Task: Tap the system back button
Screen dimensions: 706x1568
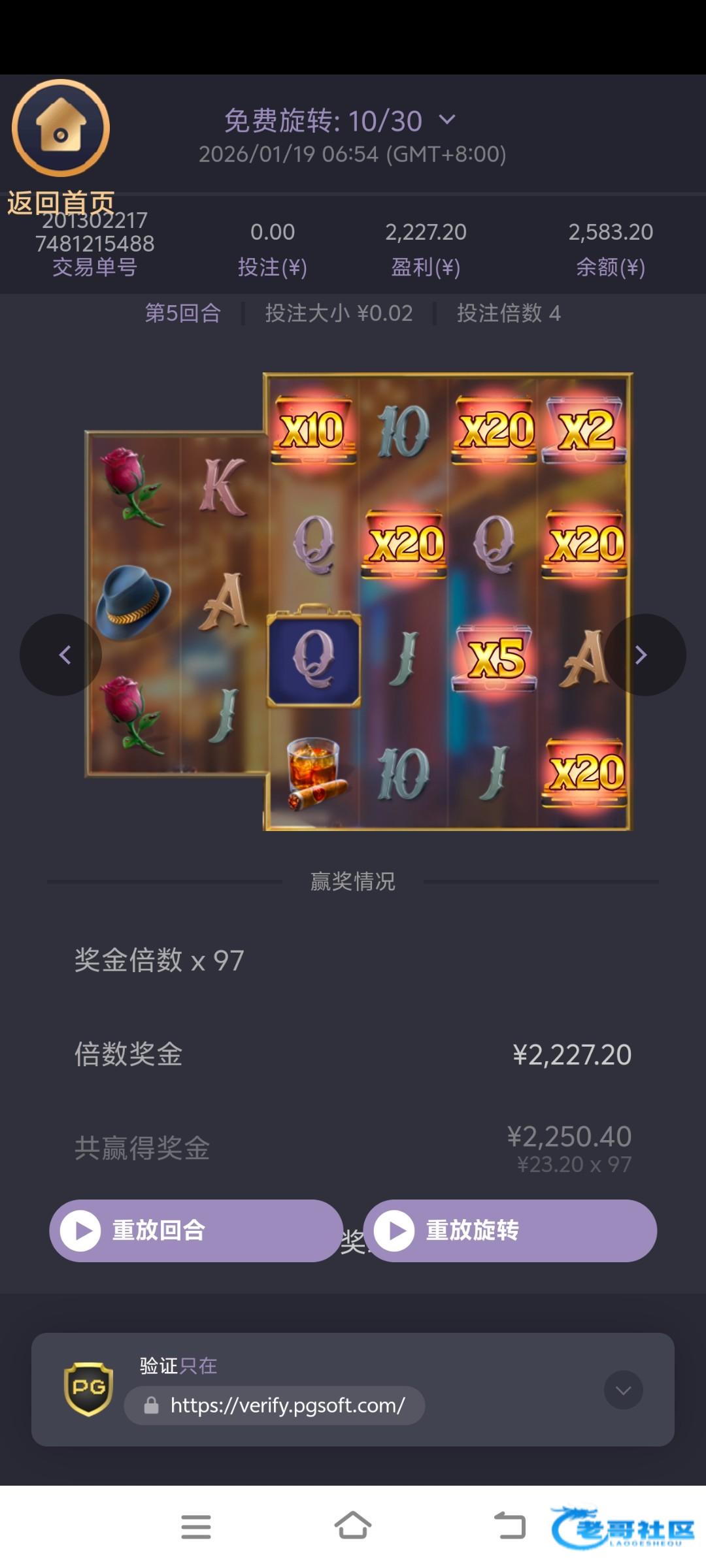Action: click(510, 1527)
